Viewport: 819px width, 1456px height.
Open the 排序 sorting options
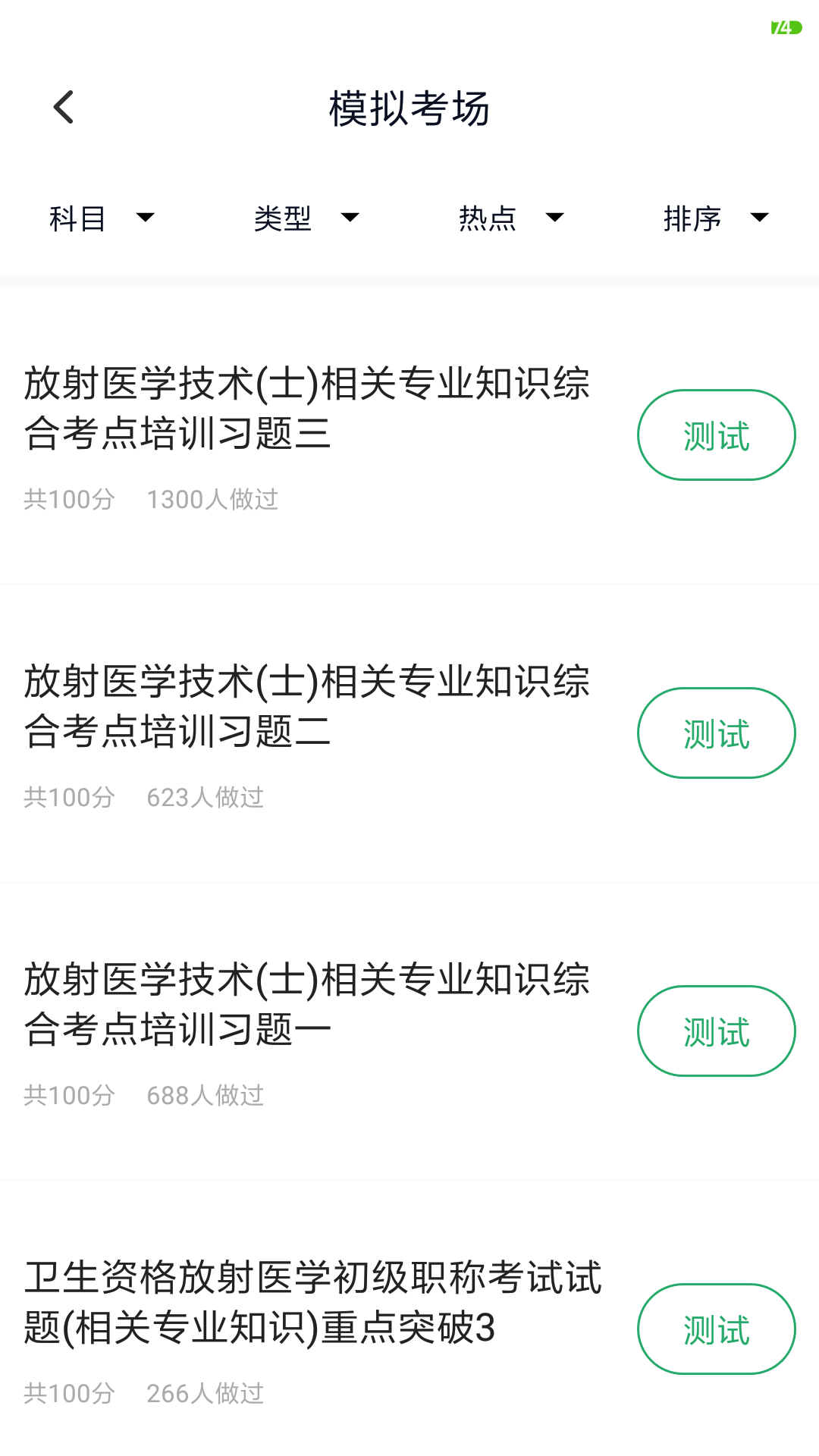tap(692, 218)
